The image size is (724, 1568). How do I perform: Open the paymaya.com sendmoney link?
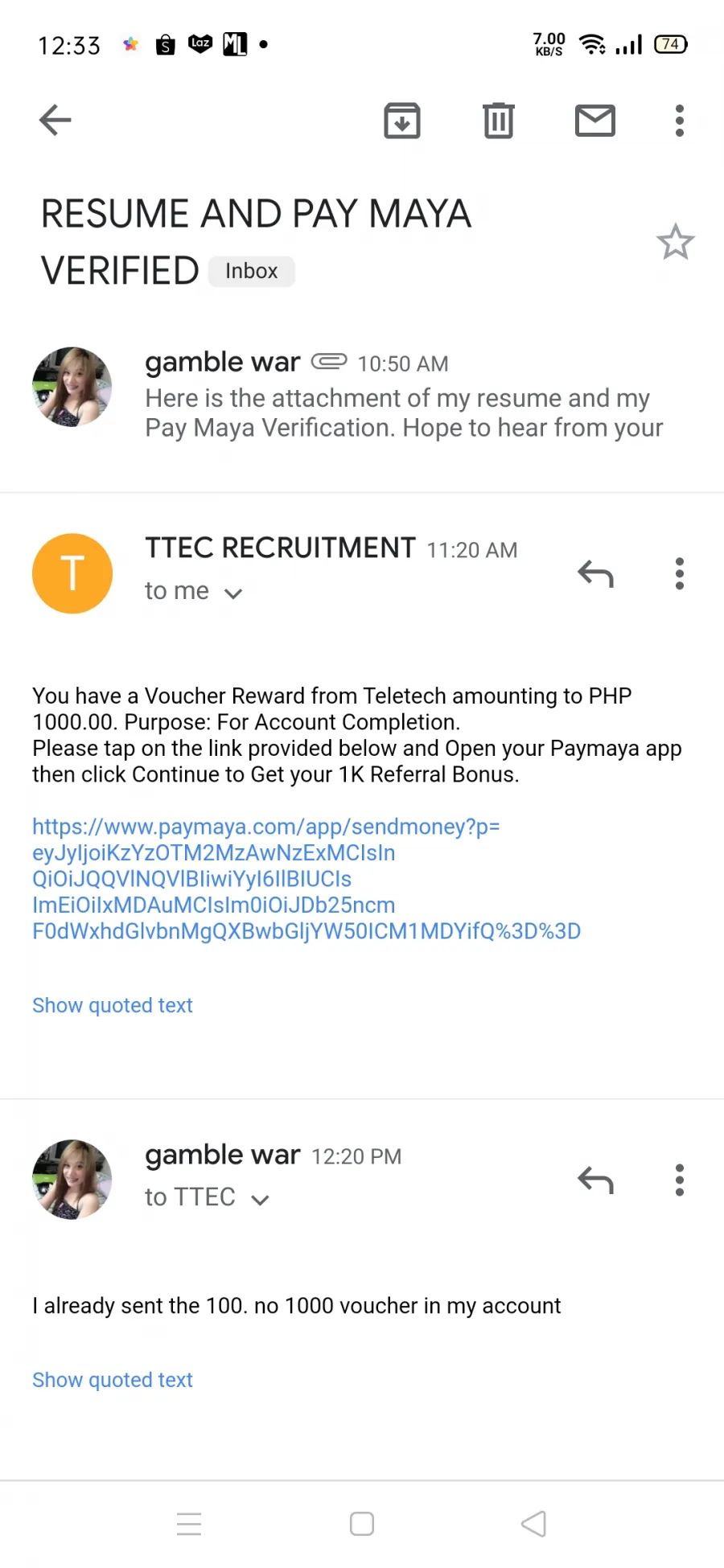coord(306,879)
